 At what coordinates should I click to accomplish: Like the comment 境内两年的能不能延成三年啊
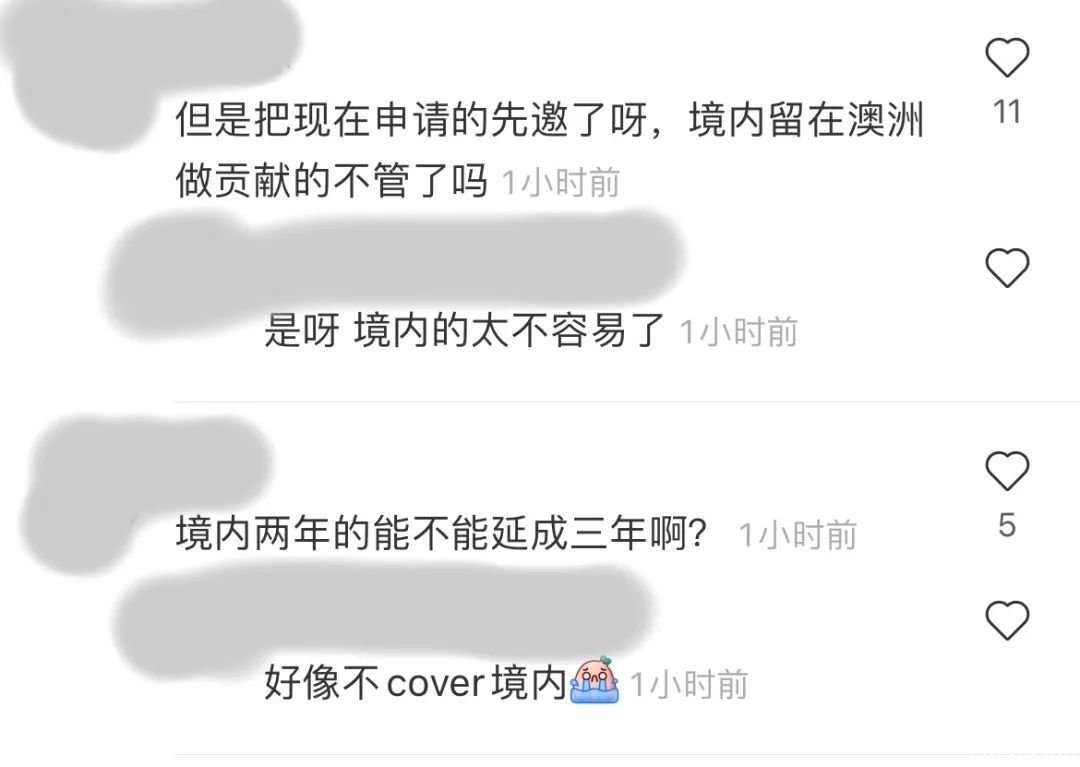pos(1007,470)
